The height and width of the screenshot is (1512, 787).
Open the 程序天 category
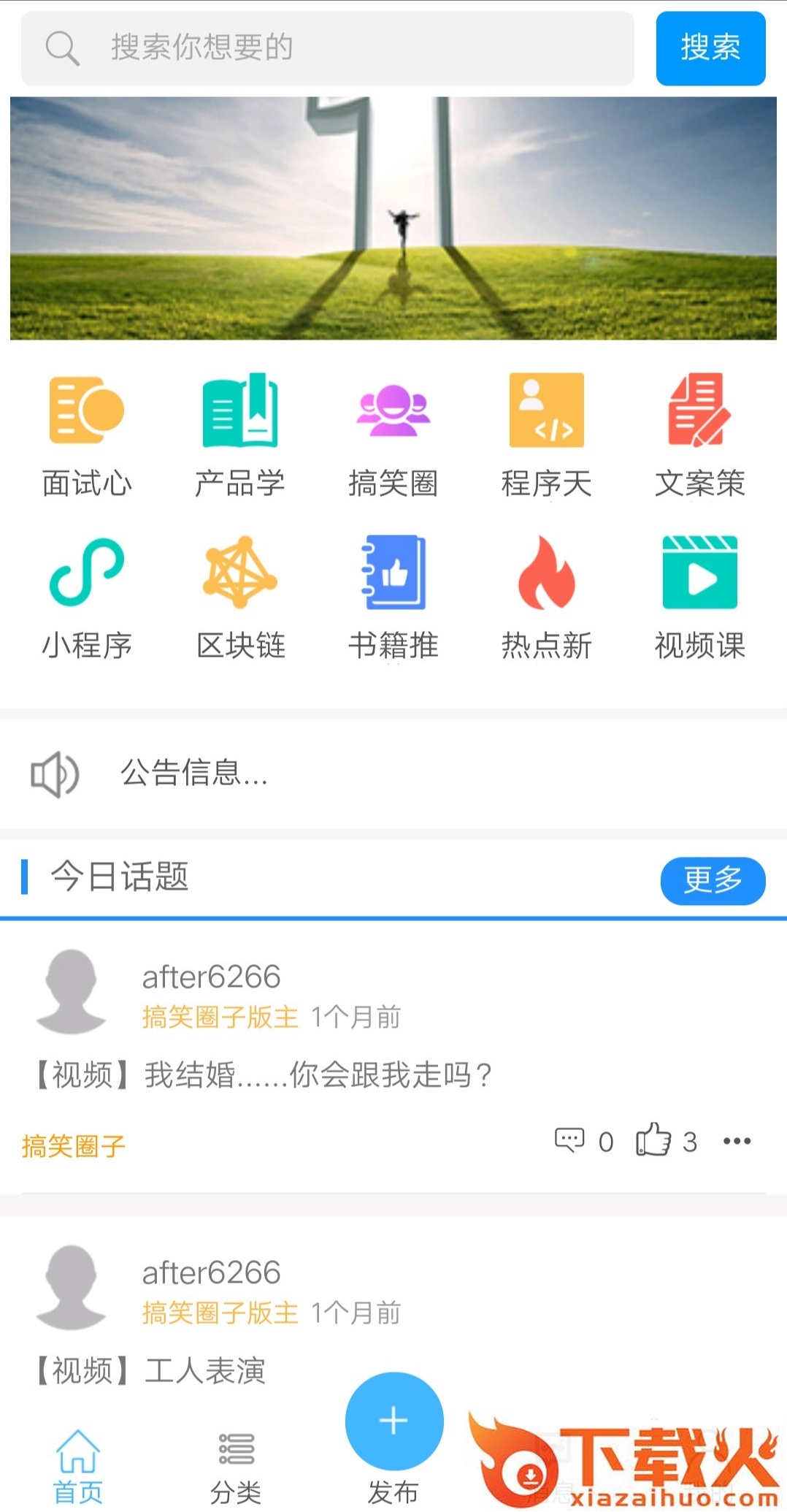click(x=546, y=435)
